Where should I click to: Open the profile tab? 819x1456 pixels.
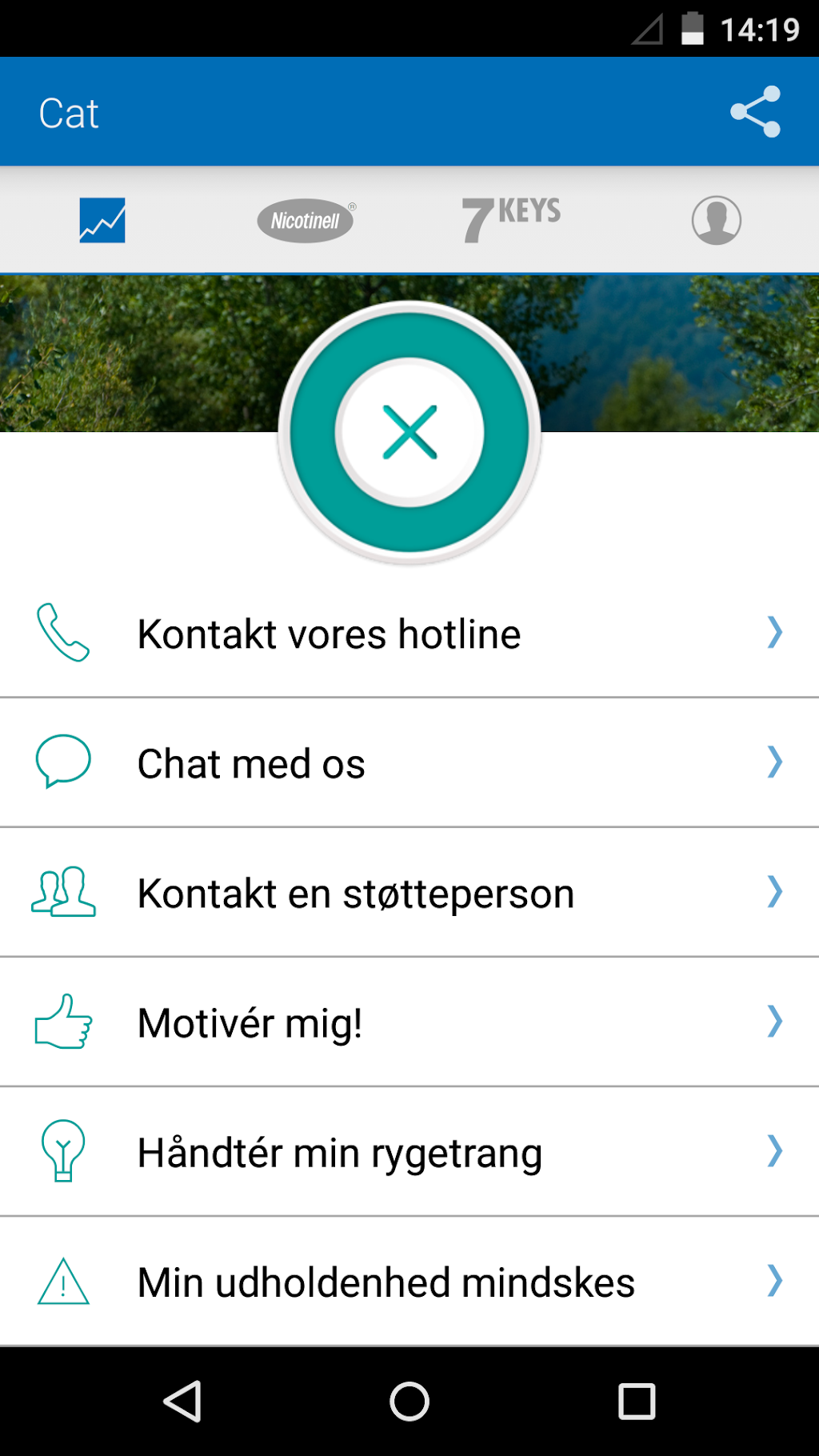pyautogui.click(x=716, y=220)
